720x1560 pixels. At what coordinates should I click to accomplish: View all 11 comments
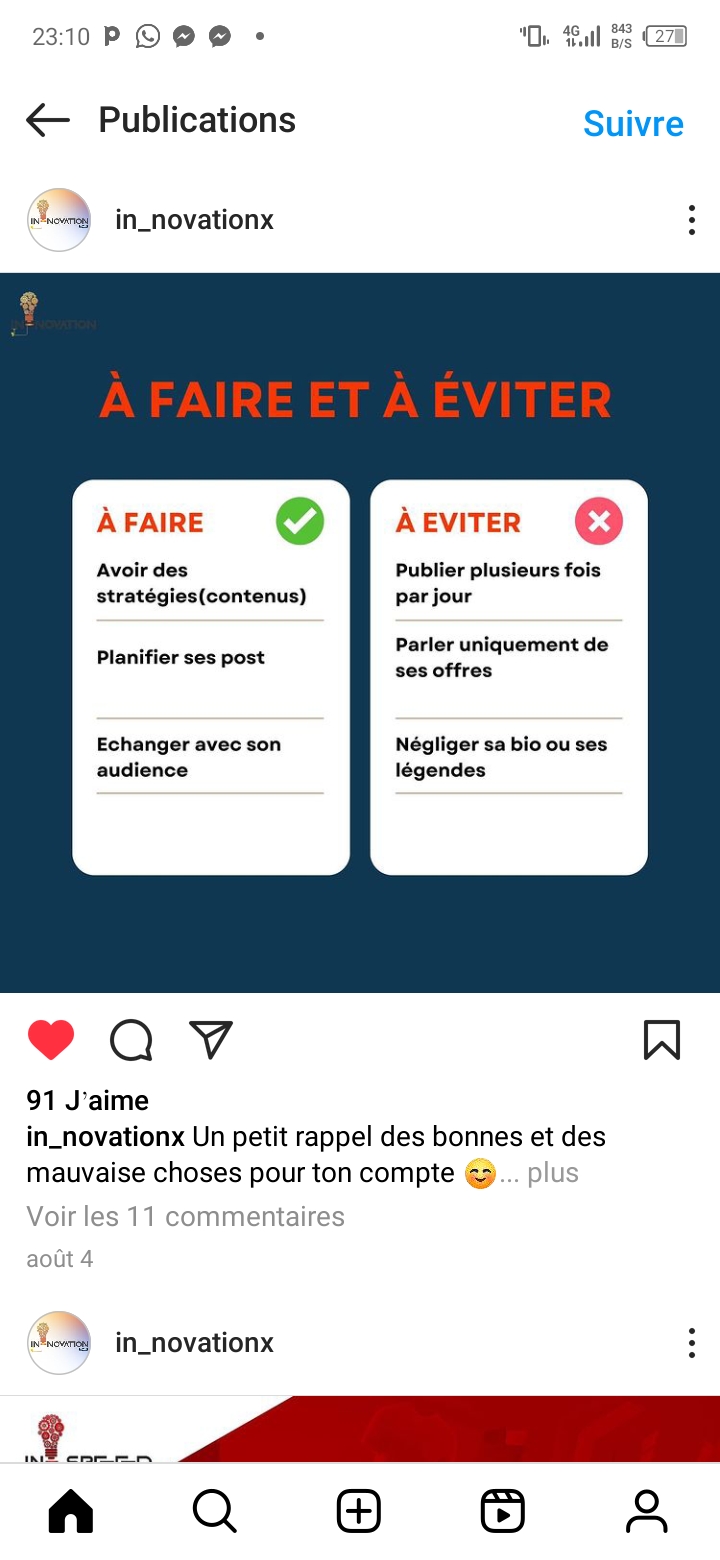[x=185, y=1216]
